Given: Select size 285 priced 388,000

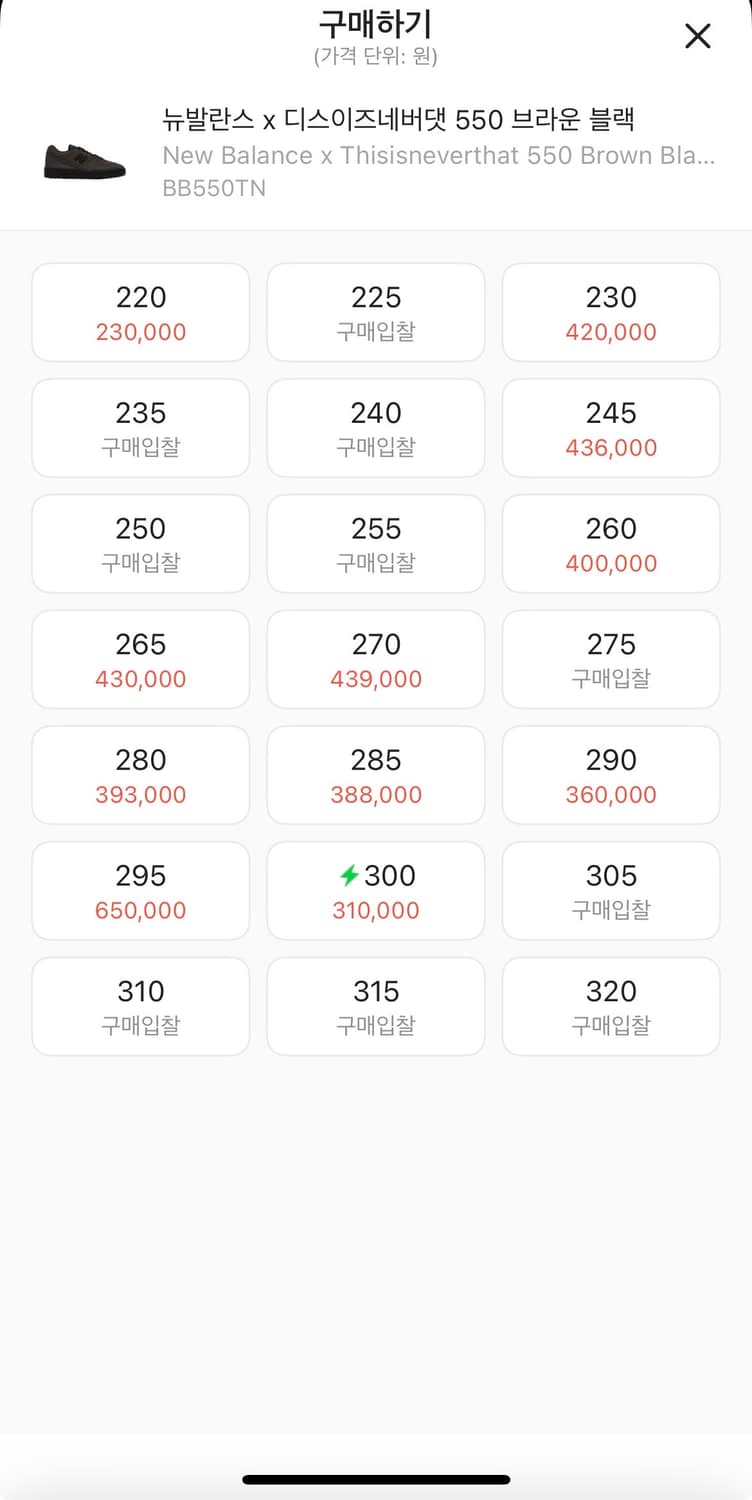Looking at the screenshot, I should (375, 775).
